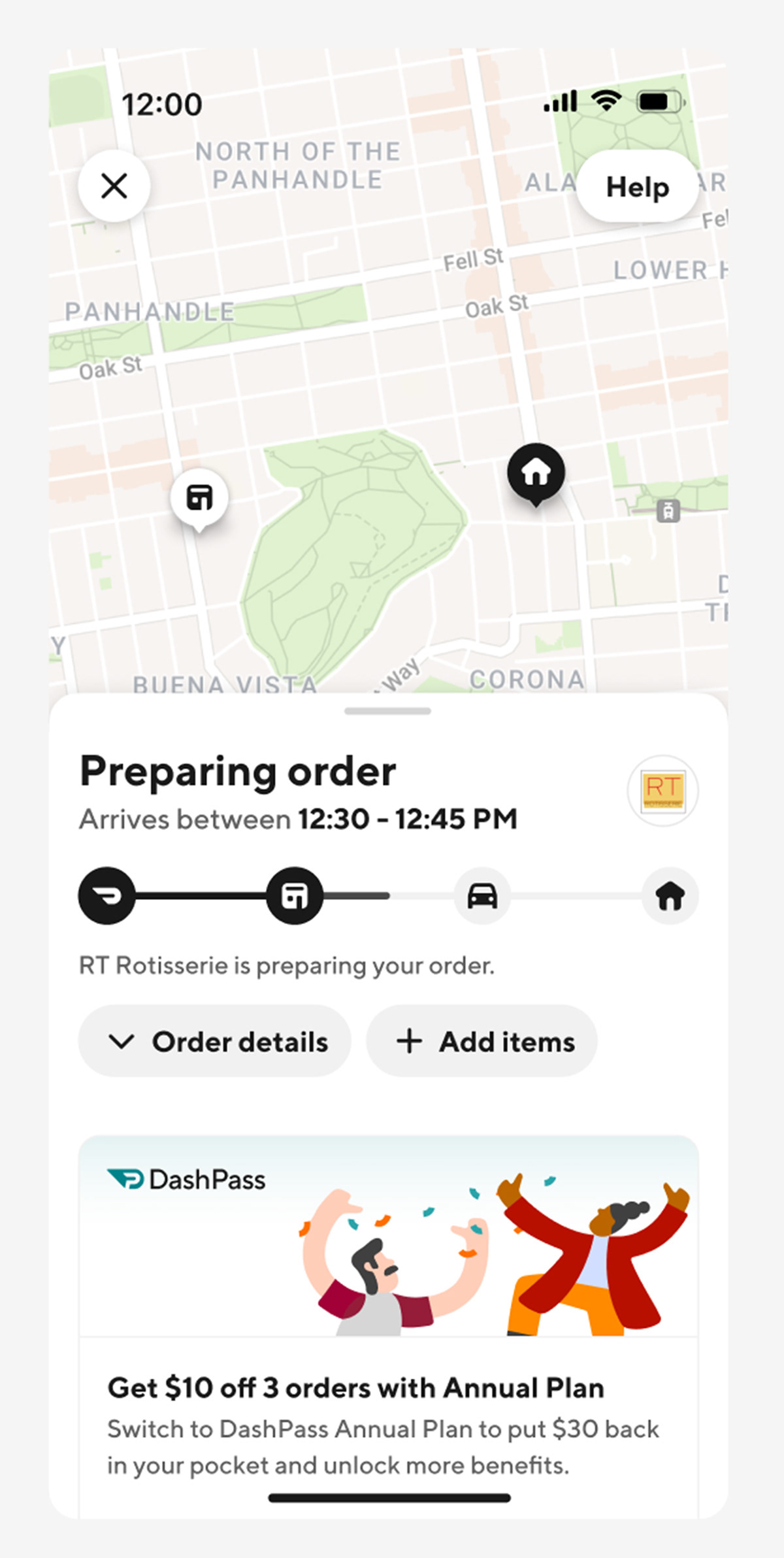Viewport: 784px width, 1558px height.
Task: Tap the restaurant pin on the map
Action: (199, 498)
